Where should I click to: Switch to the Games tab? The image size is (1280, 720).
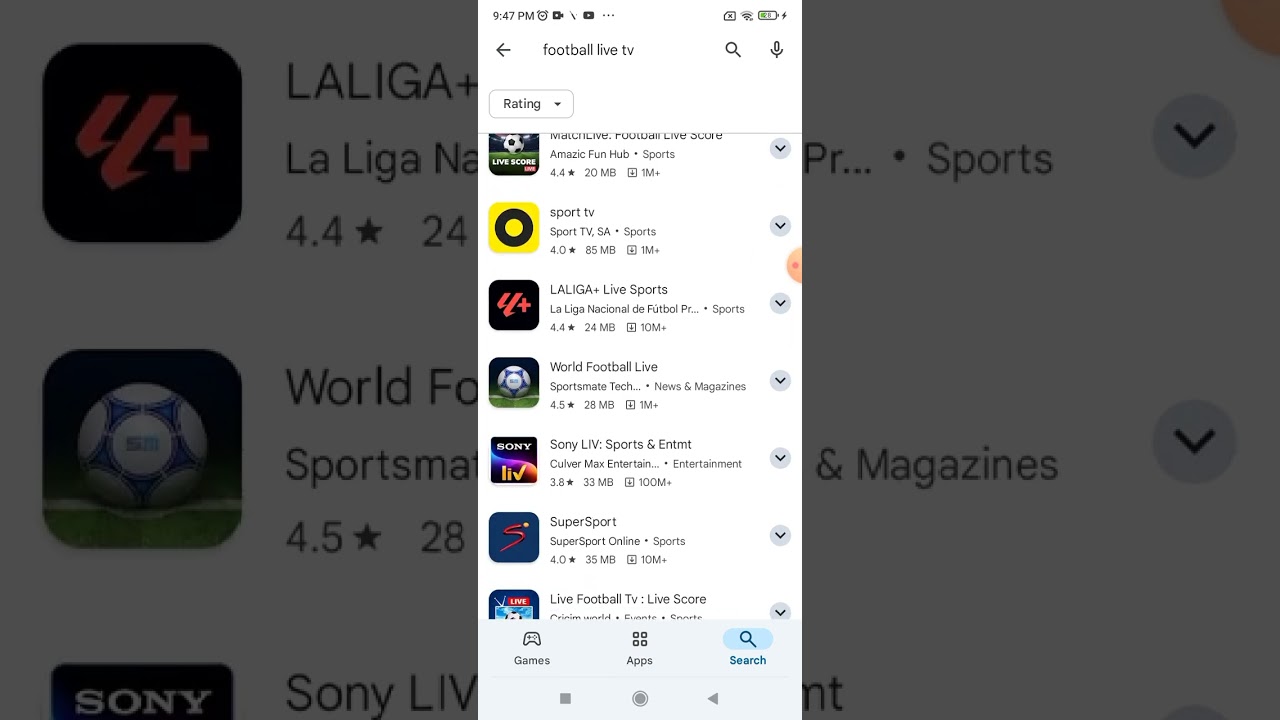pyautogui.click(x=532, y=648)
